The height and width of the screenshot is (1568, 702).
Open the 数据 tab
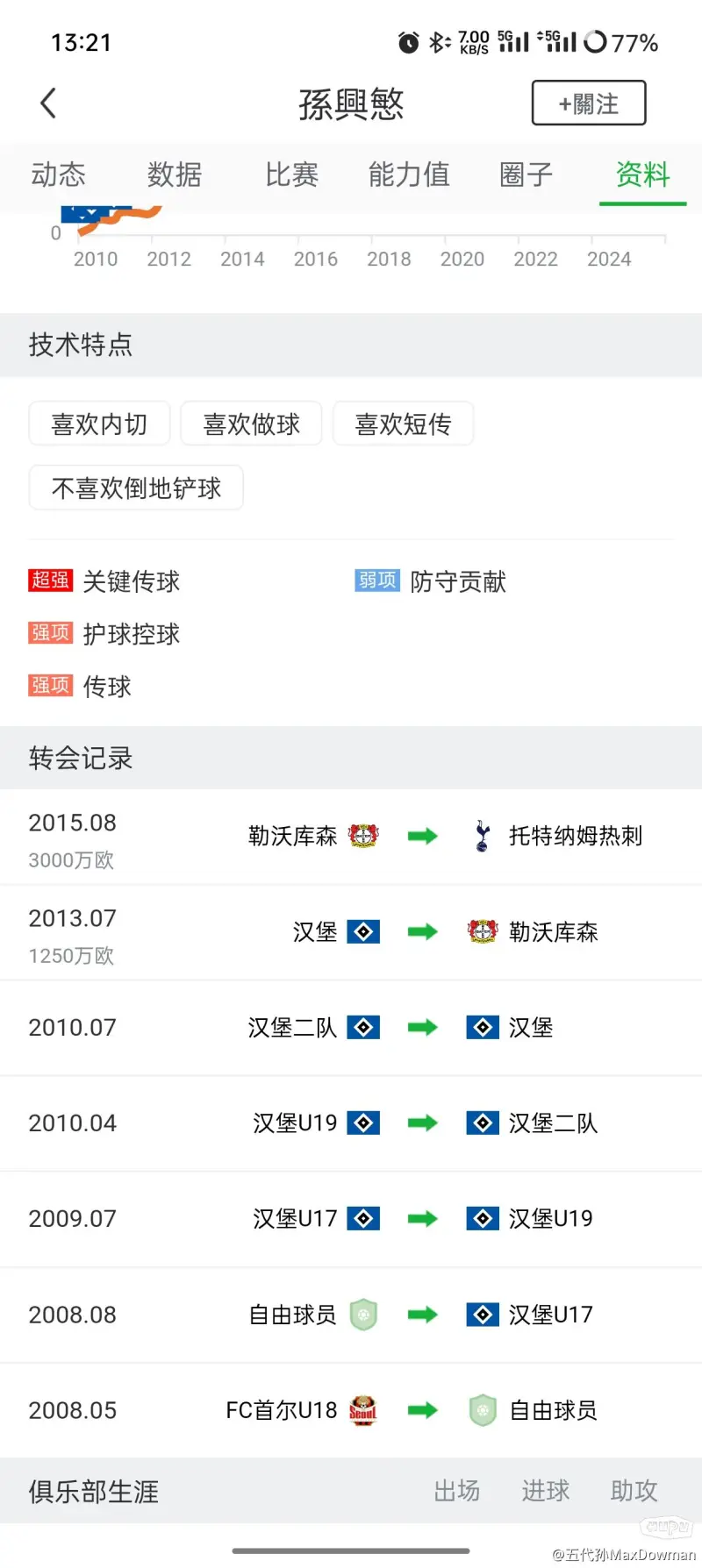tap(175, 175)
